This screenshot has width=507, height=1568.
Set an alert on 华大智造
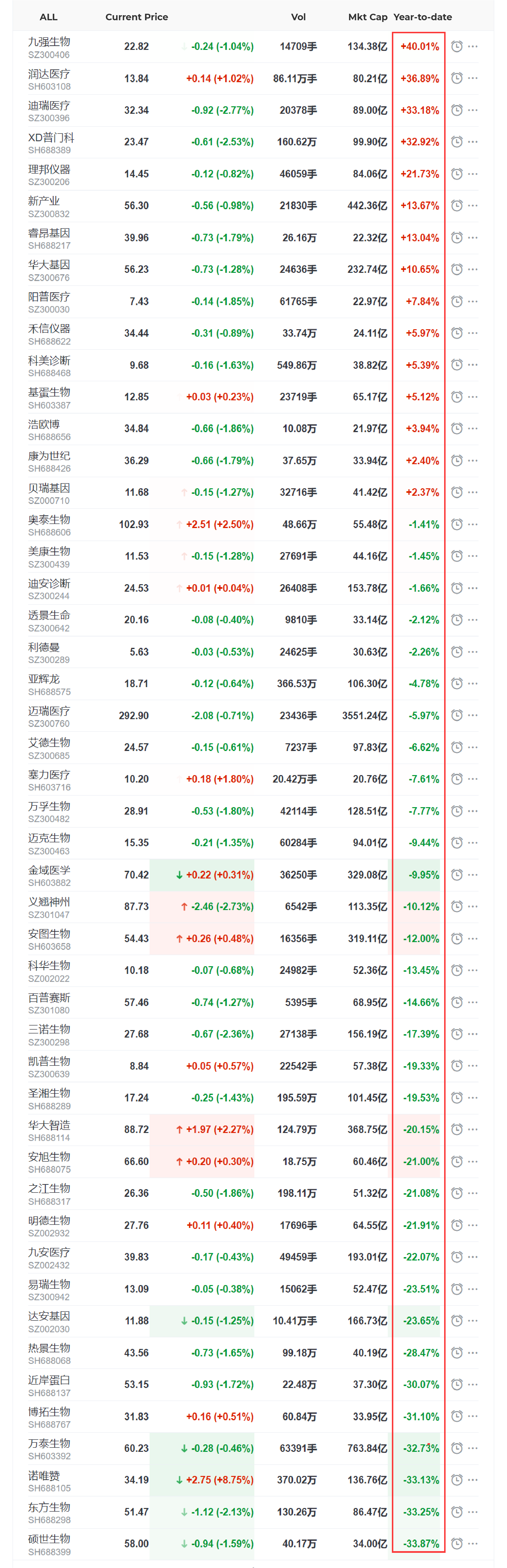[x=456, y=1129]
